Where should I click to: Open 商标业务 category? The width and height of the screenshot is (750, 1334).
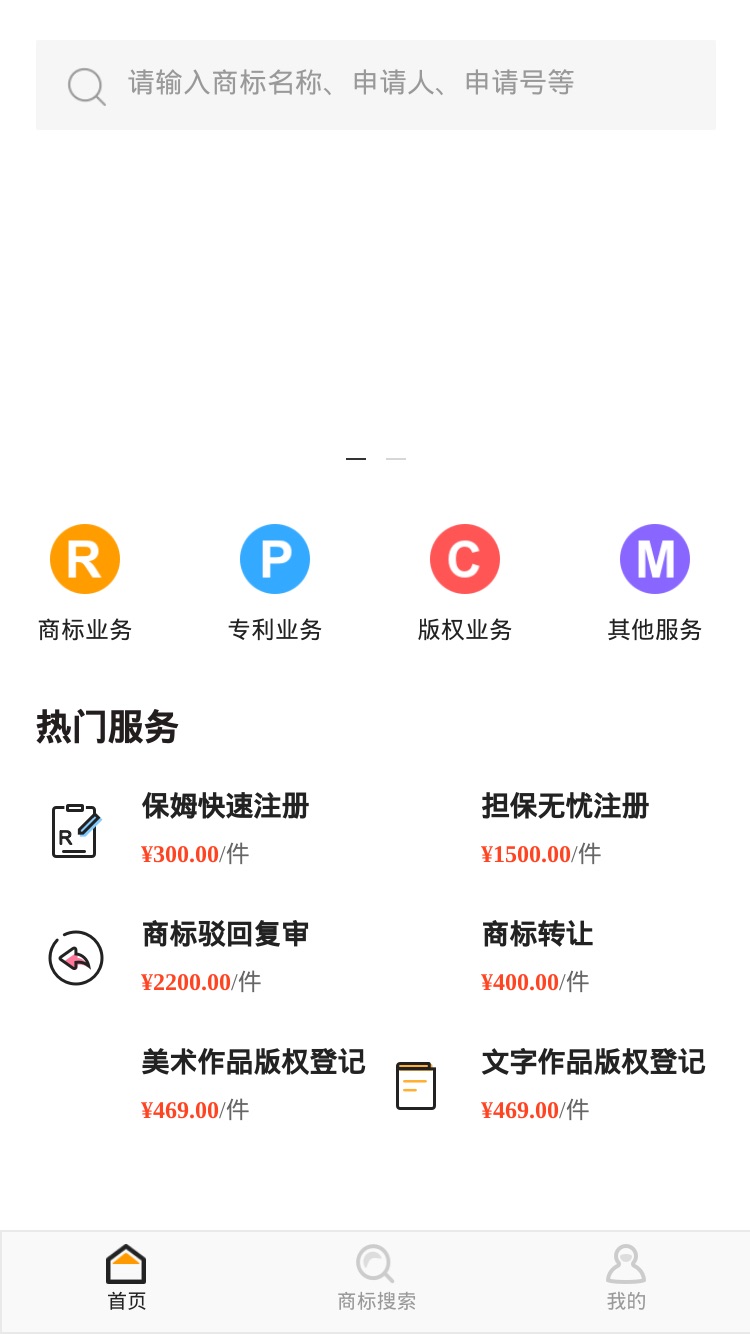pyautogui.click(x=85, y=584)
